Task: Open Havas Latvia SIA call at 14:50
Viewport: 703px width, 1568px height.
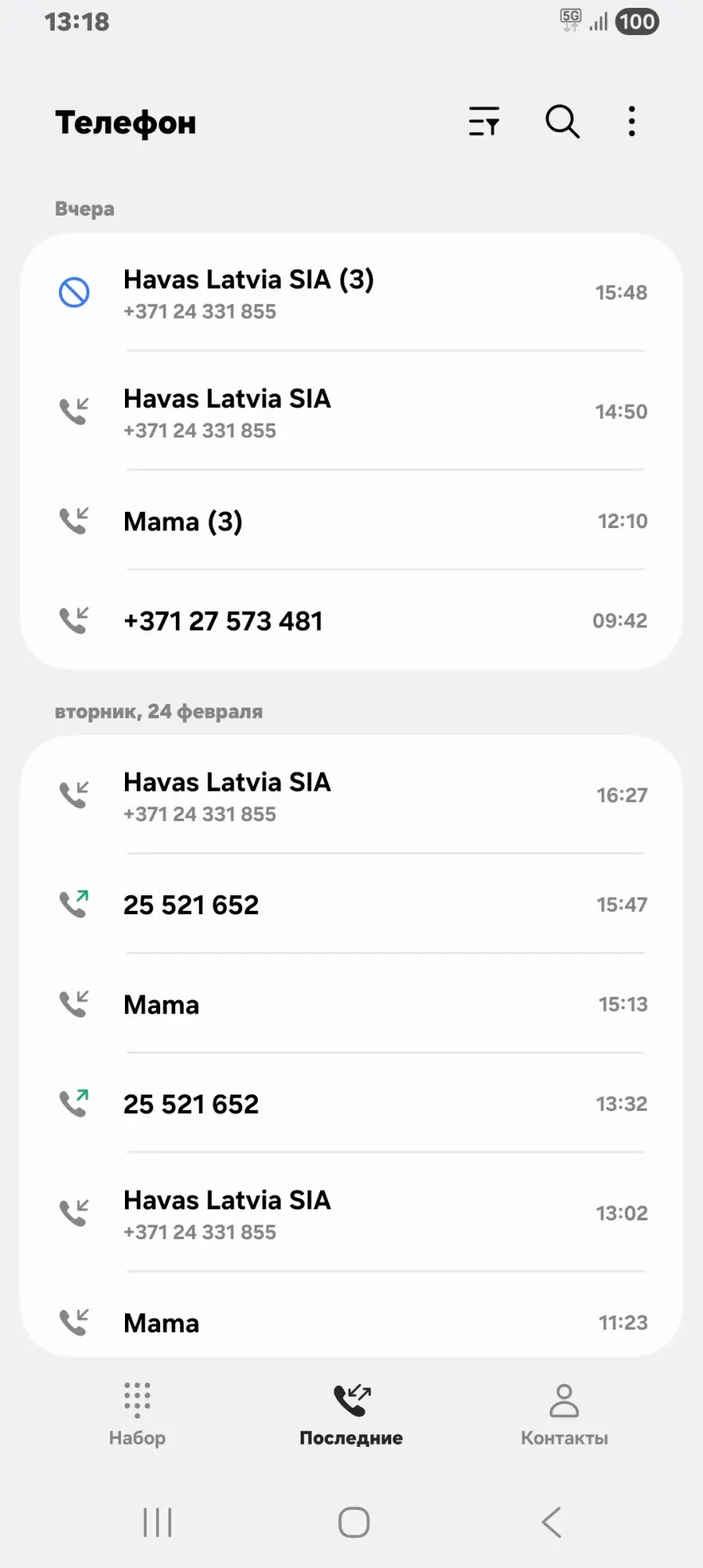Action: tap(351, 412)
